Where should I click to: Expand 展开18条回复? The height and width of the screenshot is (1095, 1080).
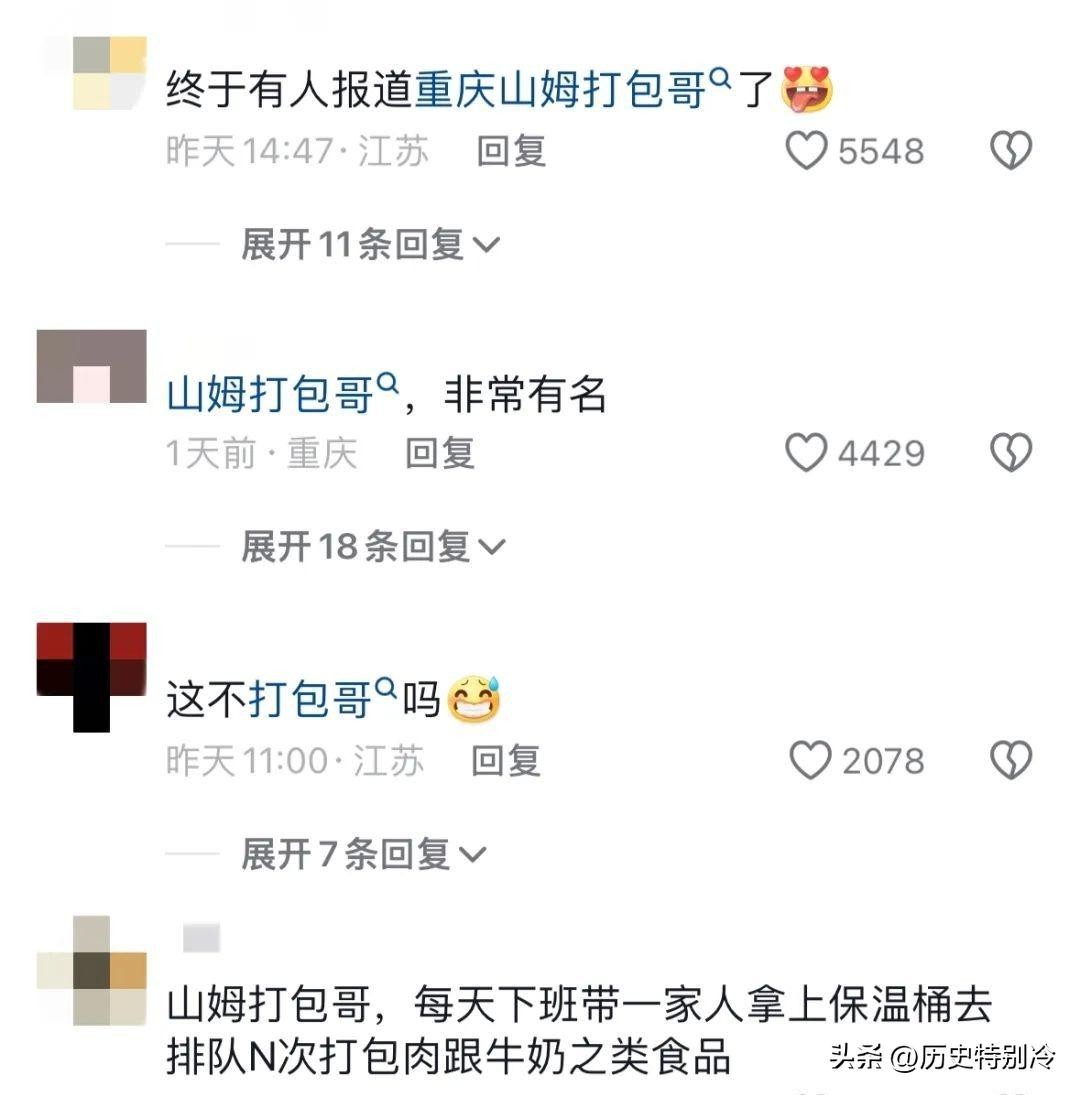tap(373, 547)
